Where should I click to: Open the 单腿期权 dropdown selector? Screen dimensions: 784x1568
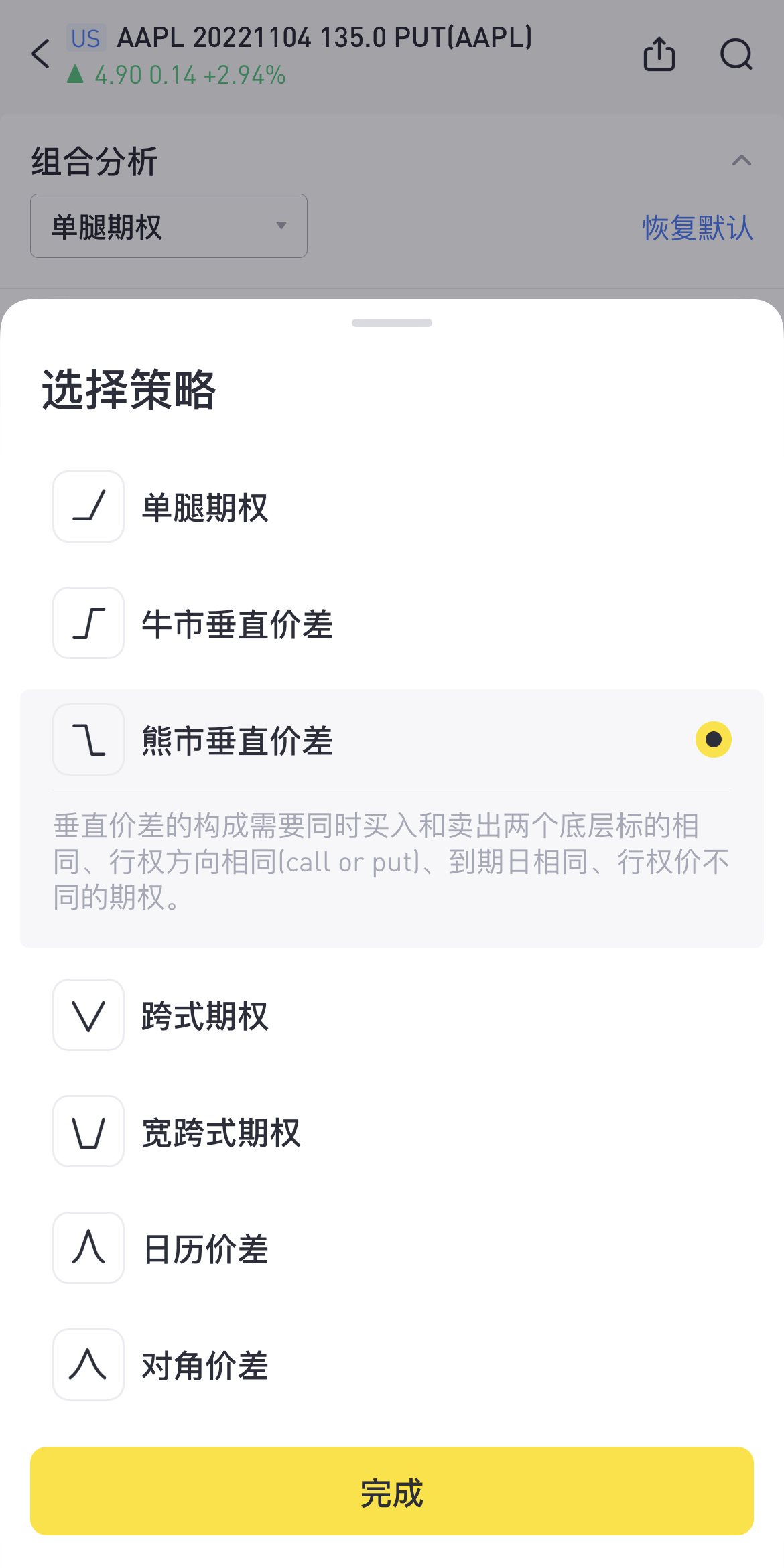[x=169, y=226]
